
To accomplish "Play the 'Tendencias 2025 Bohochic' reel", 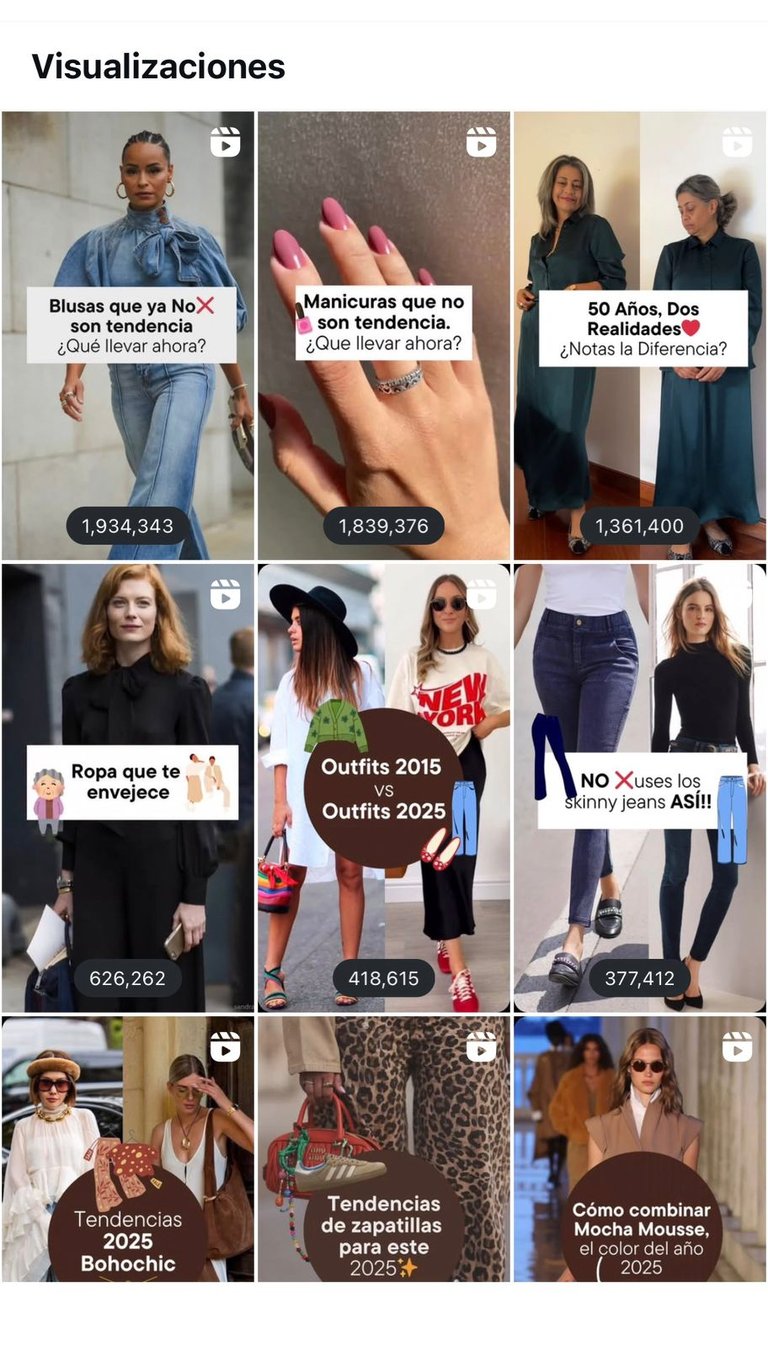I will (x=128, y=1148).
